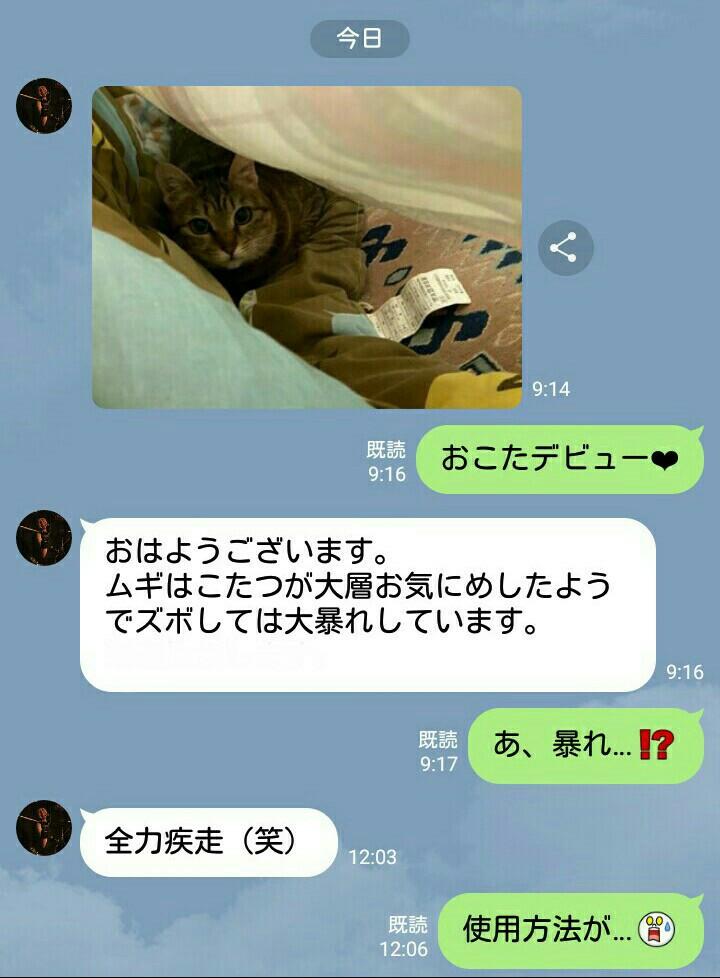This screenshot has height=978, width=720.
Task: Open sender's avatar beside the 全力疾走（笑） message
Action: tap(44, 827)
